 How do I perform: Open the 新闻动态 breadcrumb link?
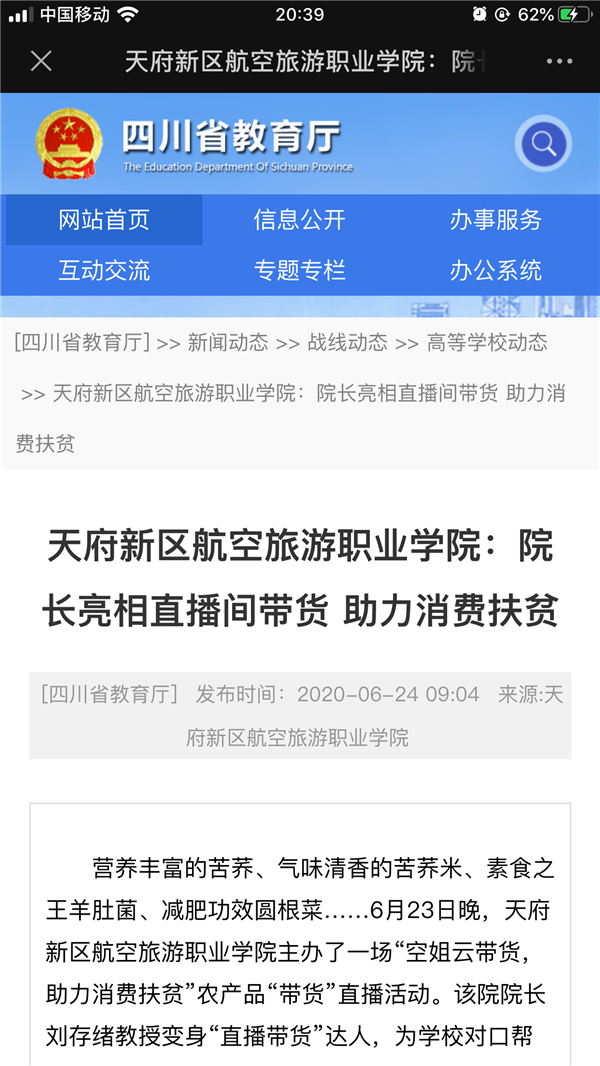click(228, 343)
